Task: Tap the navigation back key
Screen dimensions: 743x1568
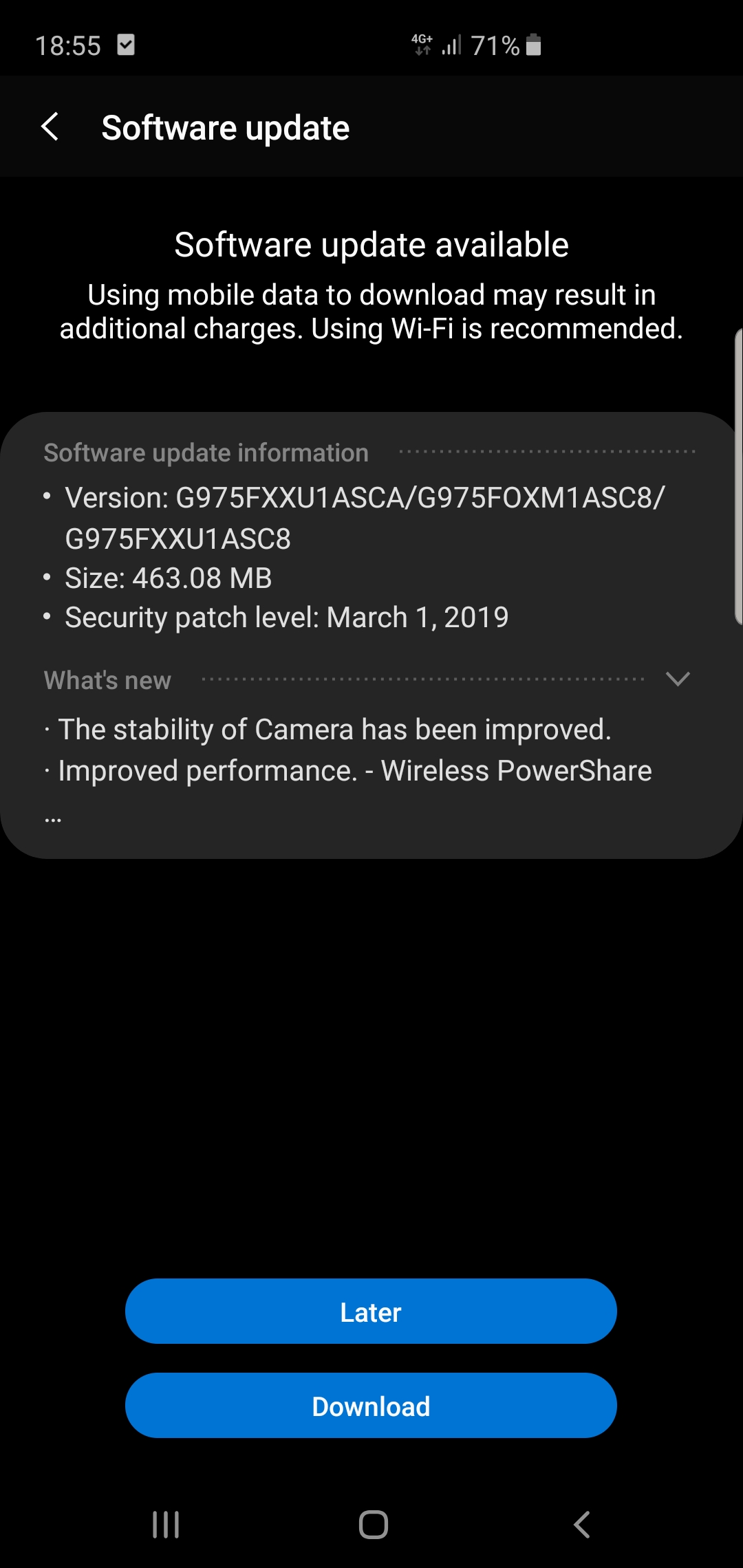Action: coord(581,1524)
